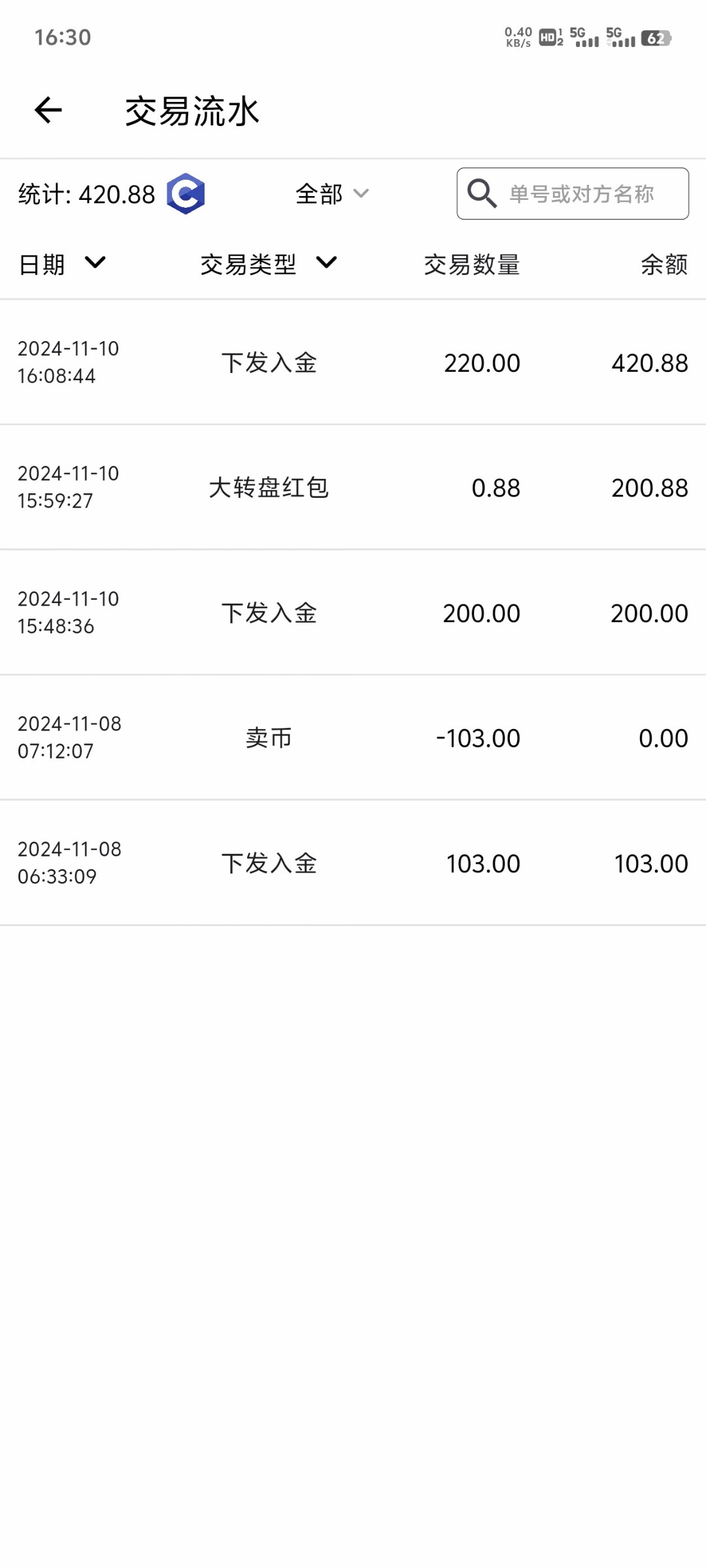Open the 交易类型 filter dropdown
The width and height of the screenshot is (706, 1568).
coord(269,264)
